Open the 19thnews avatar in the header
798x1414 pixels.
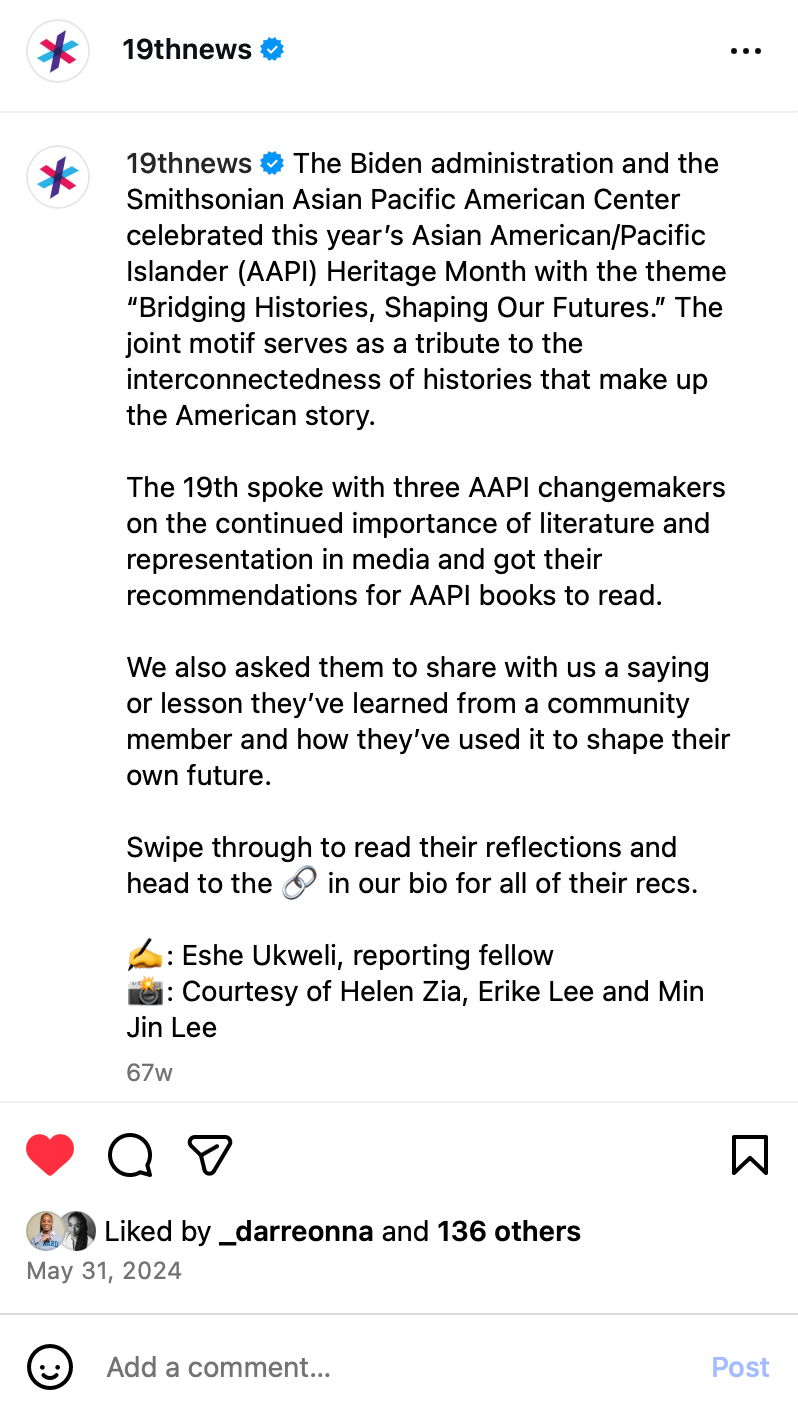58,51
